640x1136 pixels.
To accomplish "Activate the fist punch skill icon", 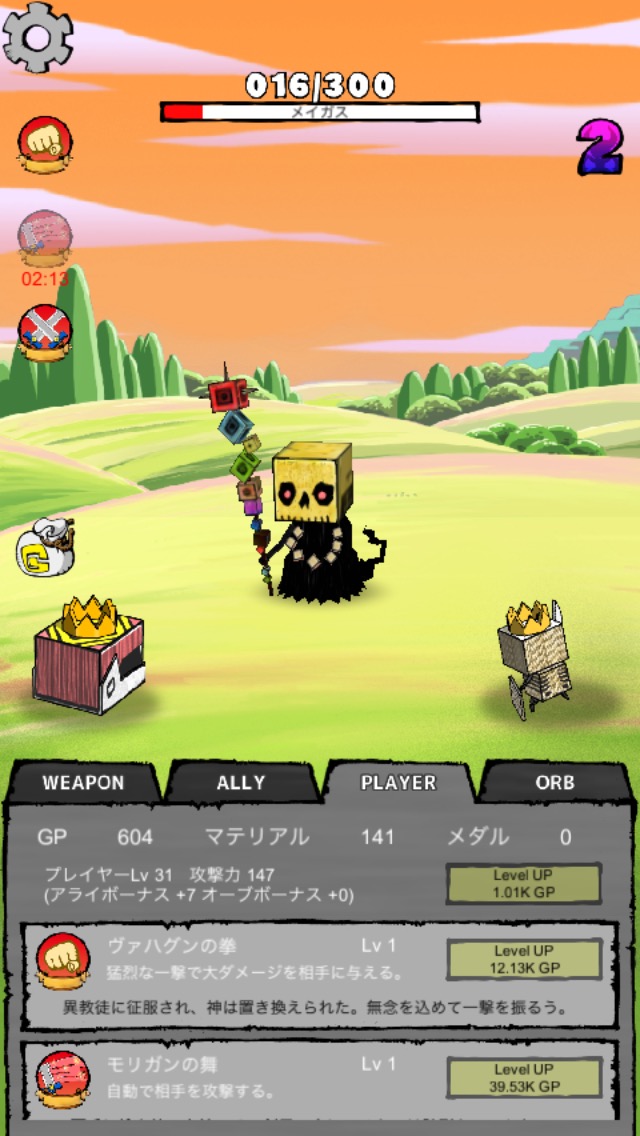I will [x=44, y=142].
